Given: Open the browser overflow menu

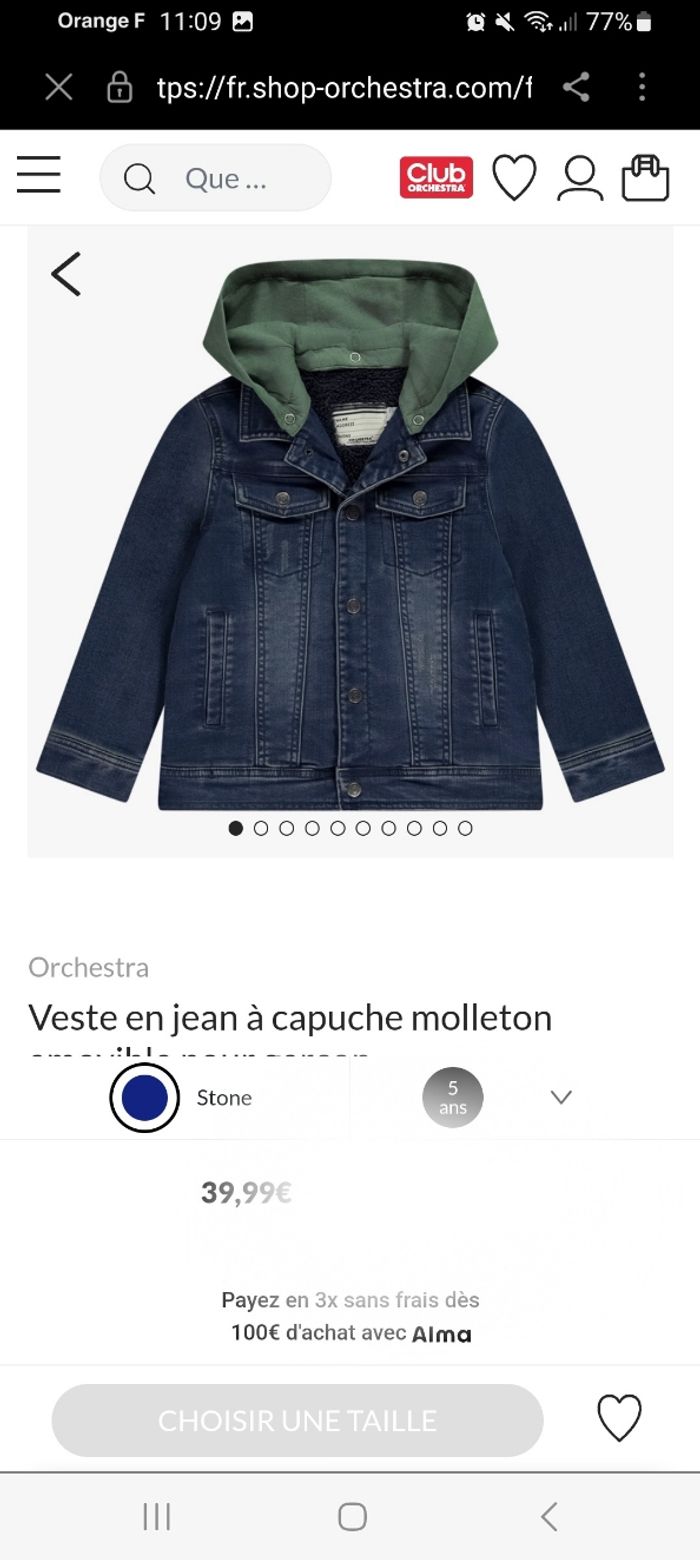Looking at the screenshot, I should click(x=642, y=88).
